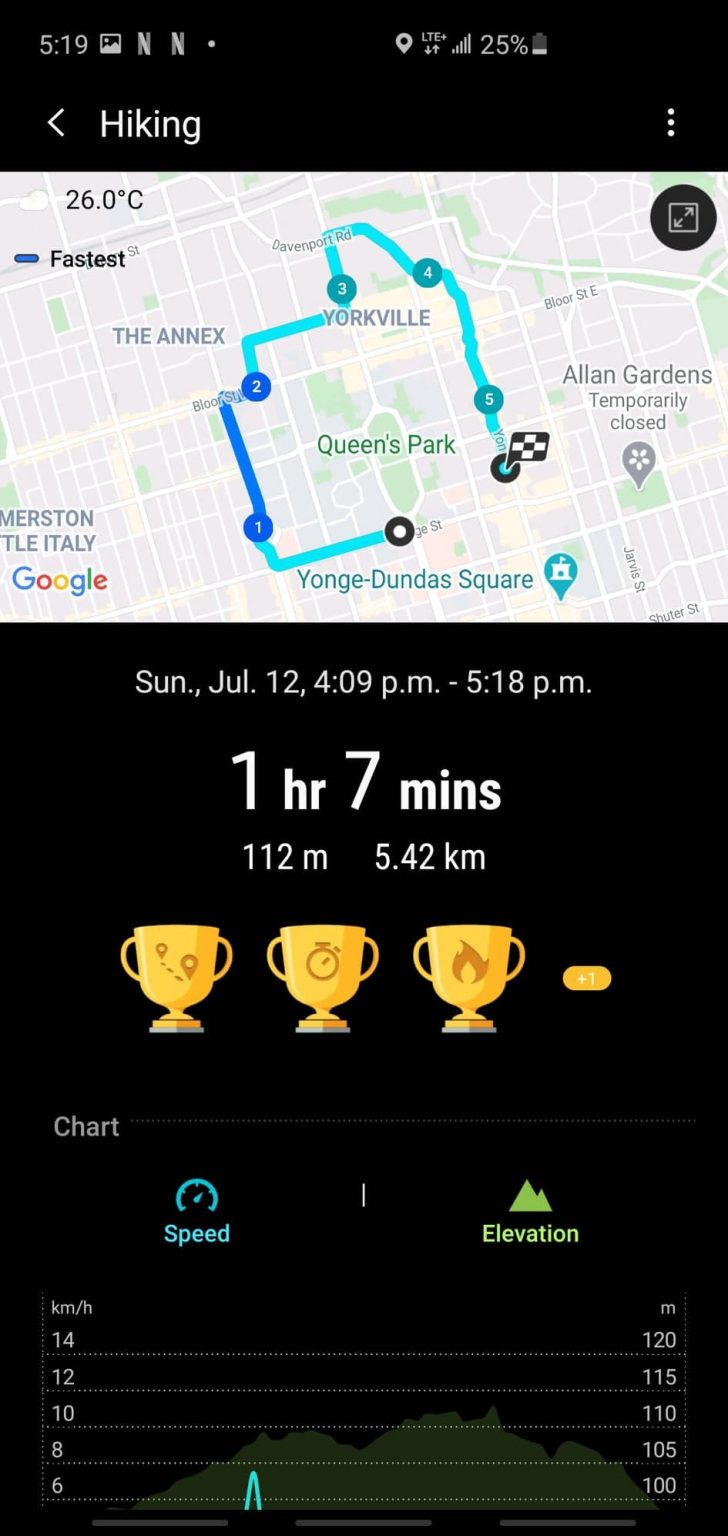Viewport: 728px width, 1536px height.
Task: Select waypoint marker 3 near Yorkville
Action: point(340,290)
